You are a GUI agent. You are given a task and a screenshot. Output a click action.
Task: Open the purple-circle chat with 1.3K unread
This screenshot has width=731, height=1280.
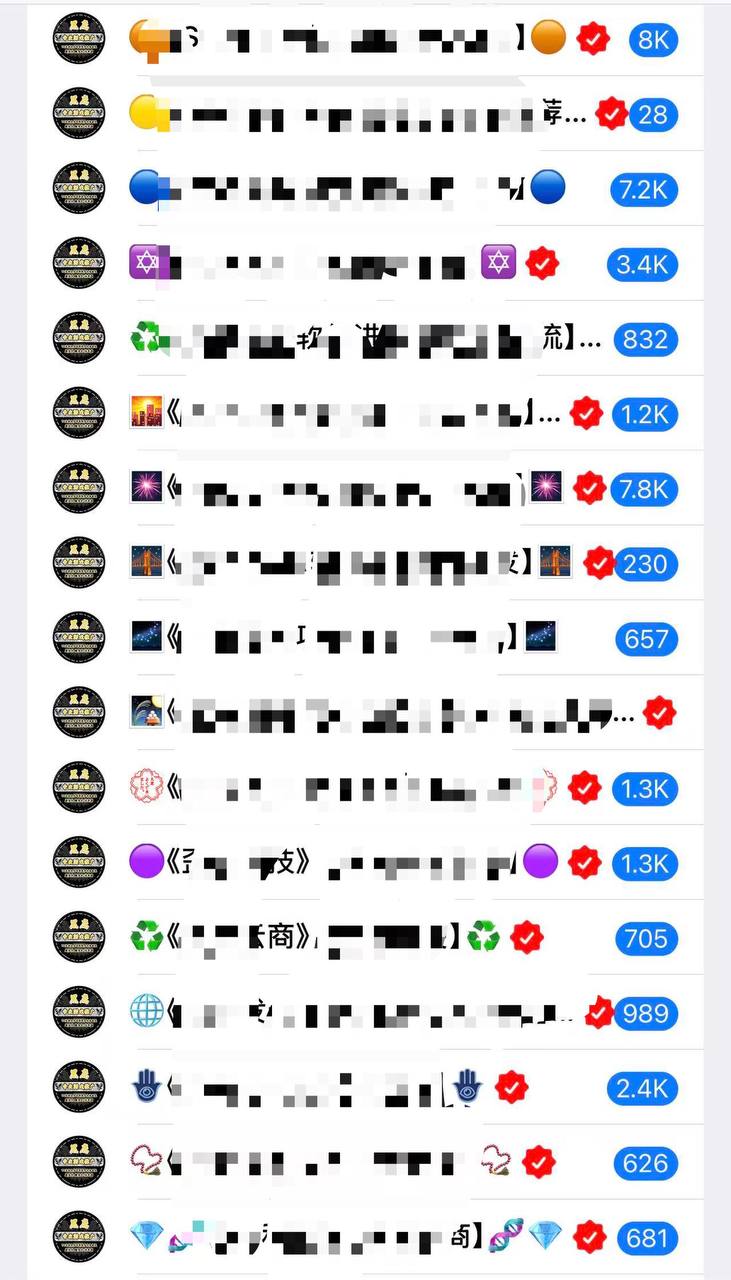pyautogui.click(x=365, y=863)
